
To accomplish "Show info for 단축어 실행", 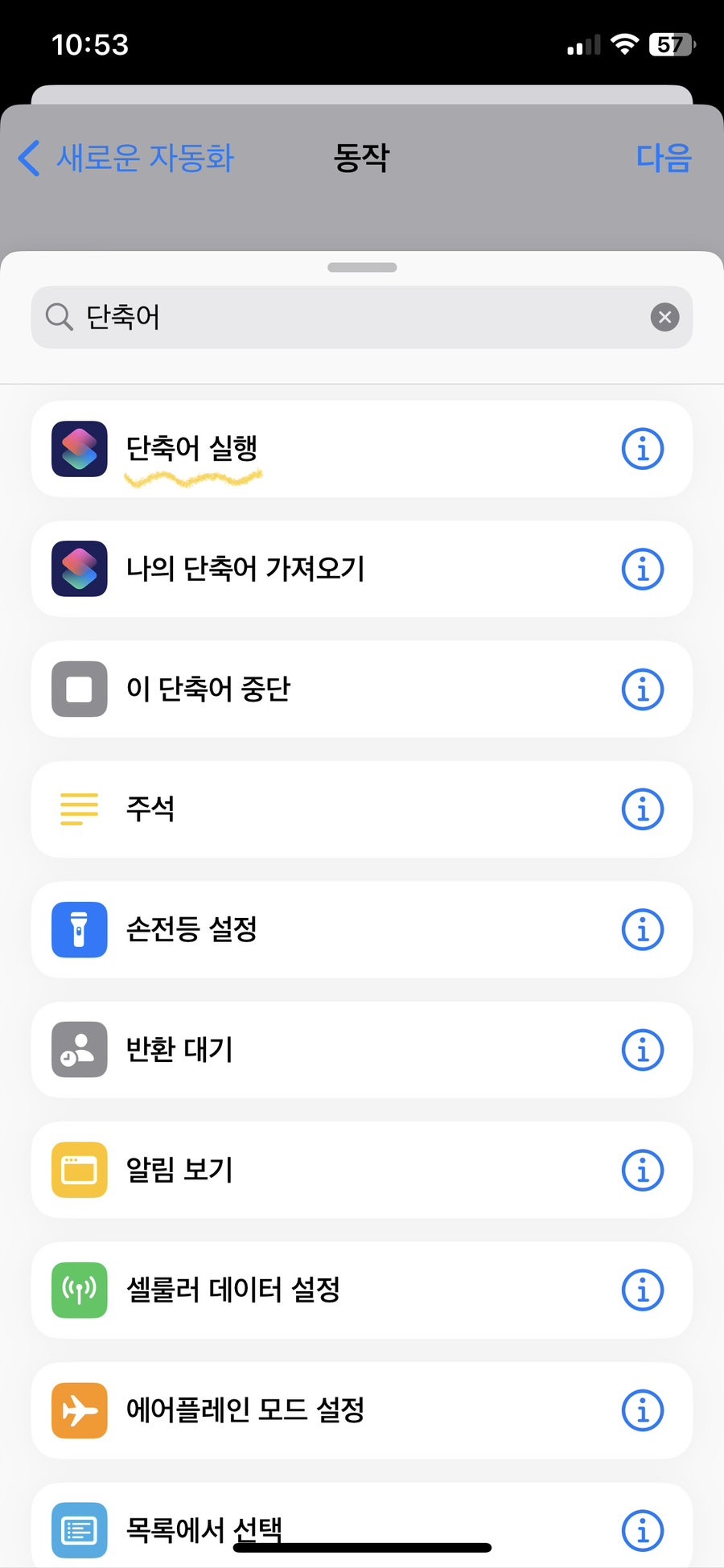I will [643, 449].
